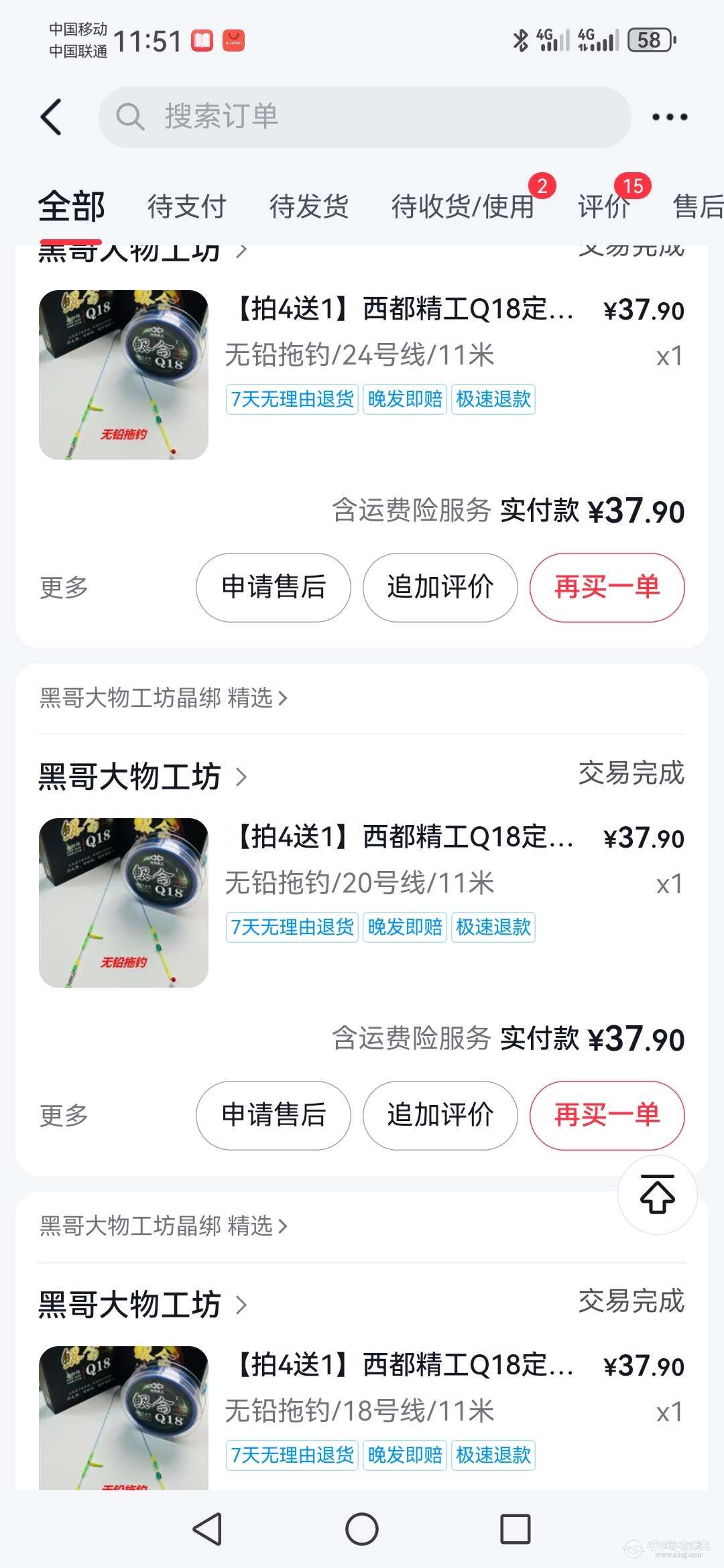Tap the 搜索订单 search box
The width and height of the screenshot is (724, 1568).
click(x=365, y=117)
